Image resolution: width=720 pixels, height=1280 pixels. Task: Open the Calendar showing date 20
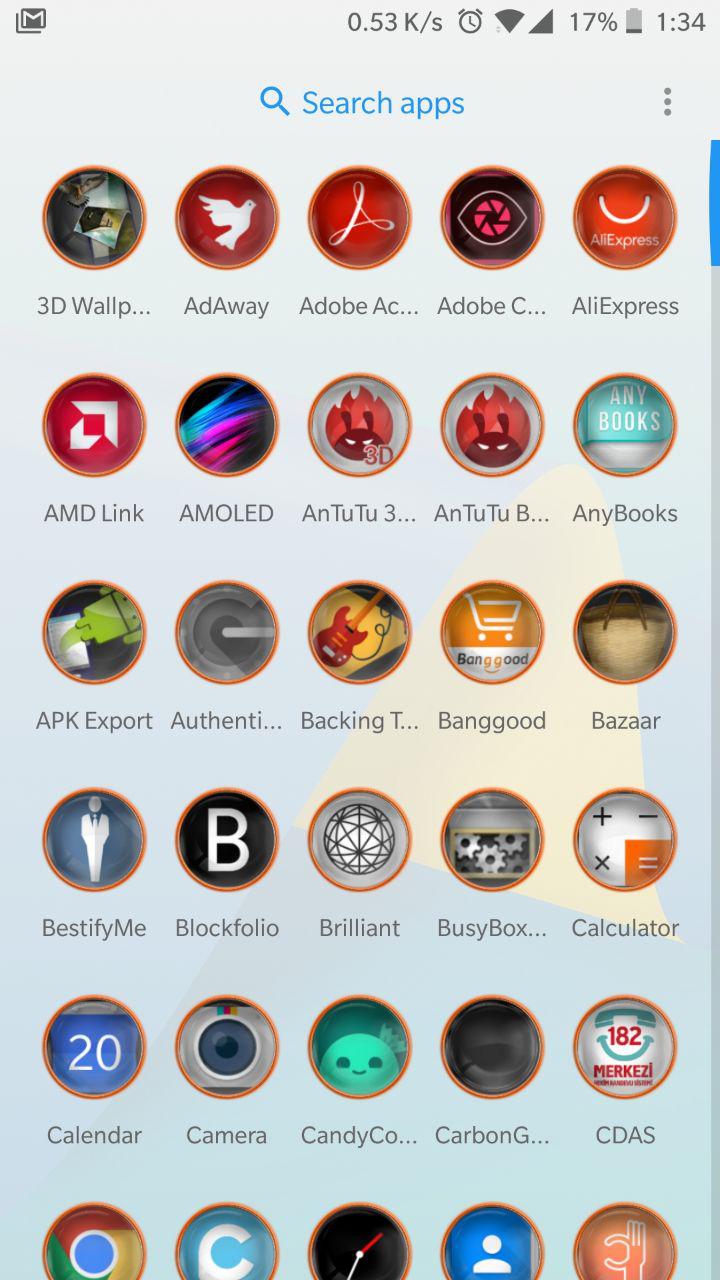pos(94,1047)
